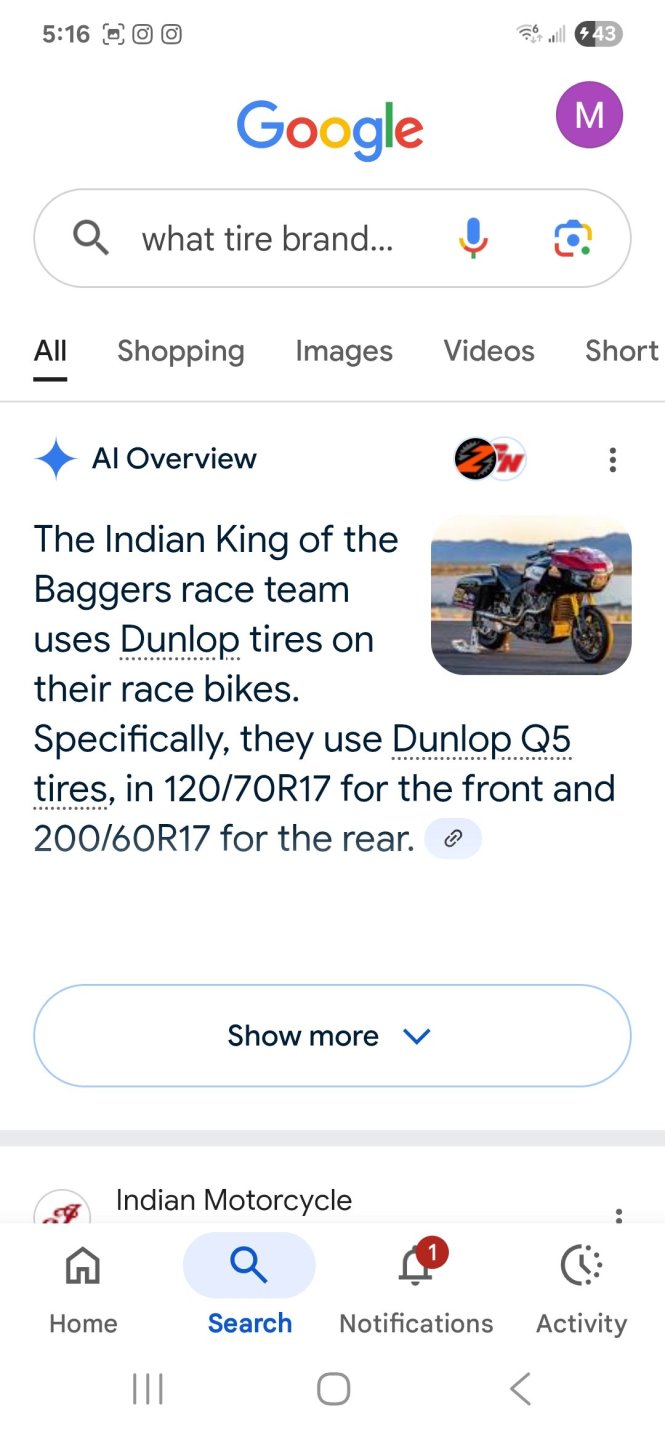Switch to the Videos results tab
This screenshot has height=1440, width=665.
pyautogui.click(x=488, y=351)
